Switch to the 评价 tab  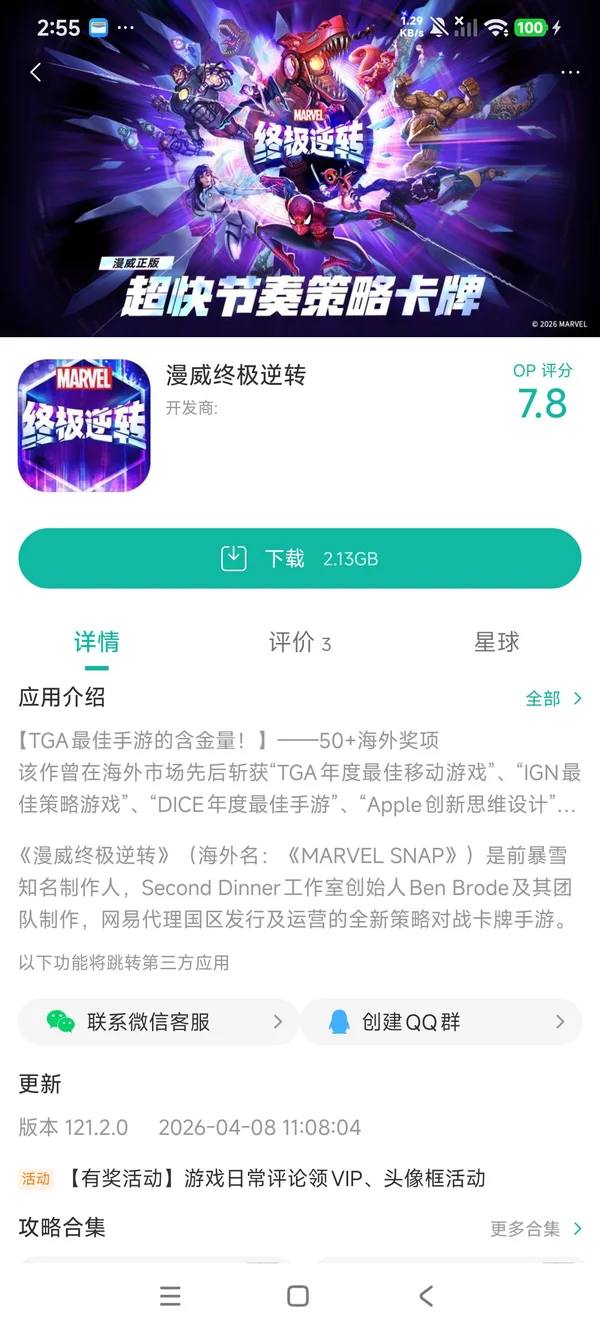pyautogui.click(x=299, y=642)
